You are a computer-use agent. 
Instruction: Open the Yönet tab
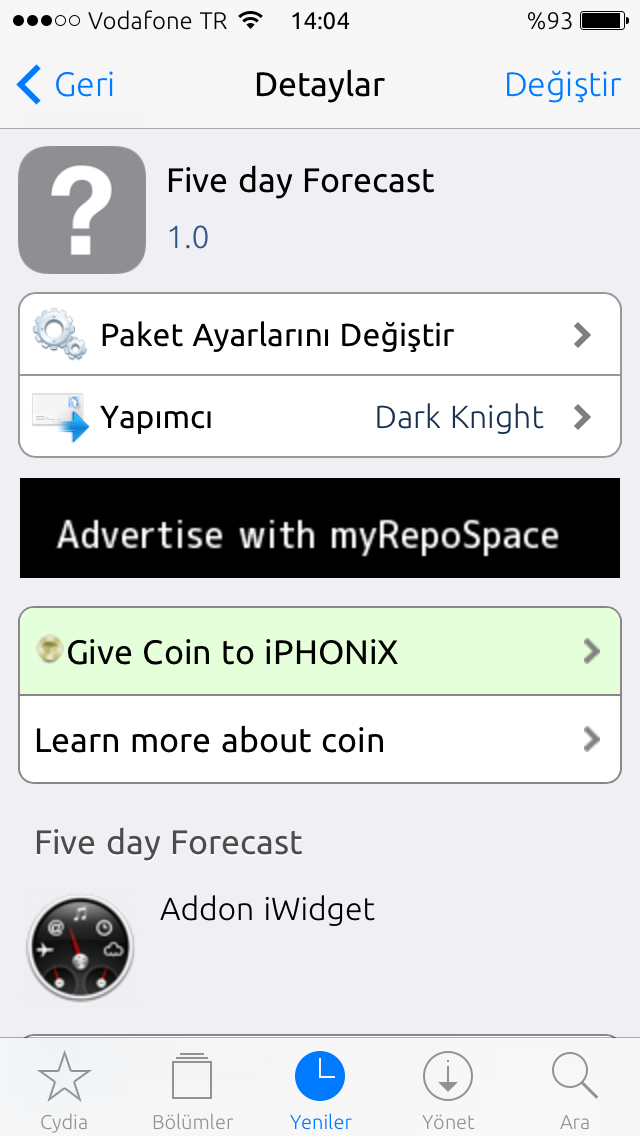point(448,1089)
